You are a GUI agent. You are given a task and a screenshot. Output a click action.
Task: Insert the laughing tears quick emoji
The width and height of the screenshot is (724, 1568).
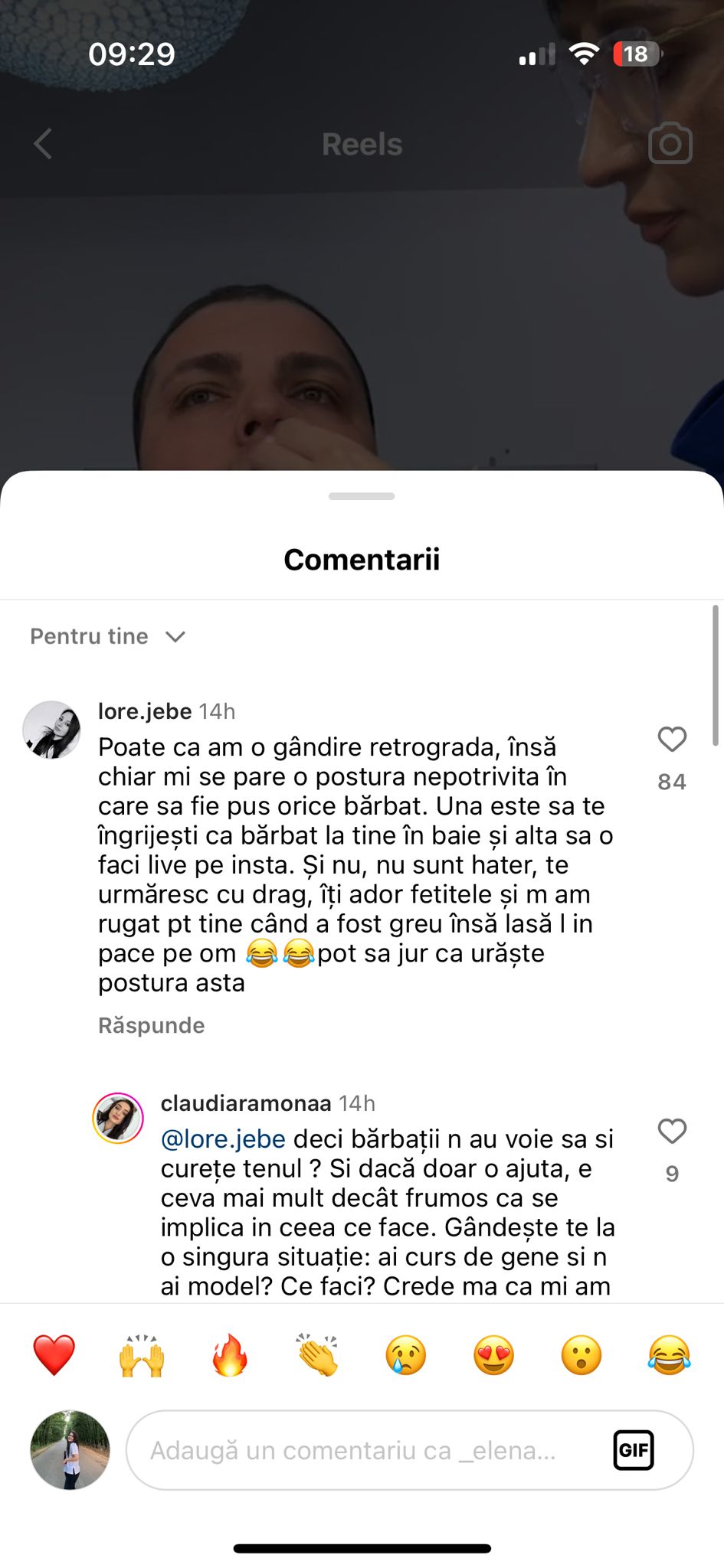669,1355
